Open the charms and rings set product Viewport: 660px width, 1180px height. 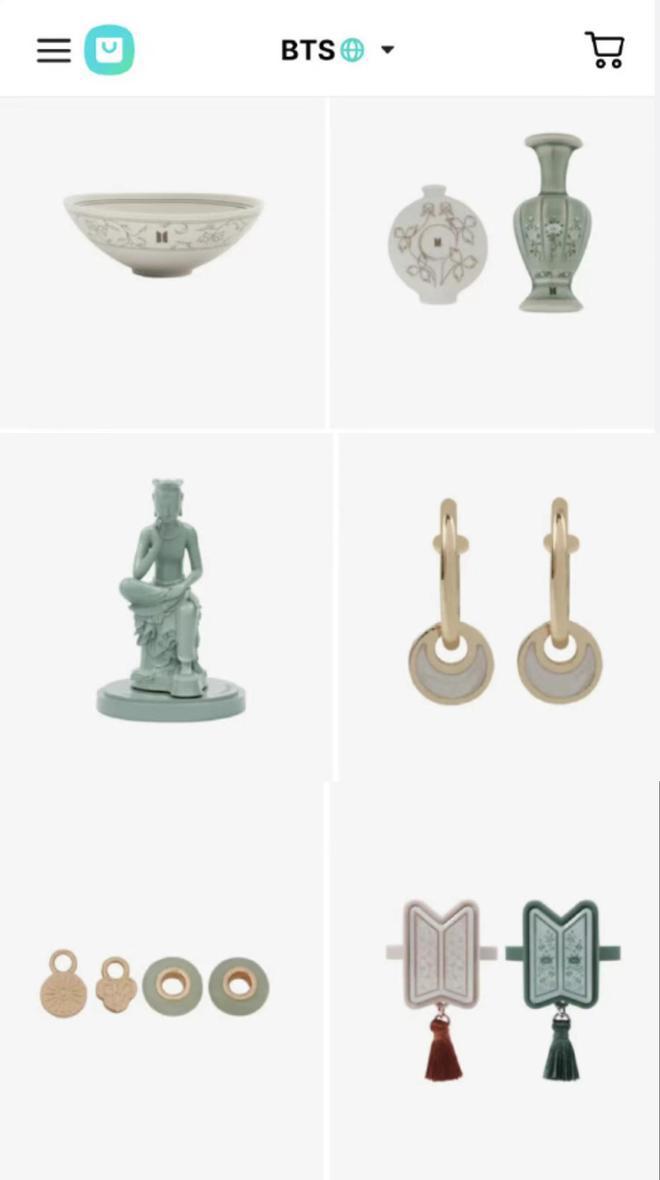pos(155,985)
